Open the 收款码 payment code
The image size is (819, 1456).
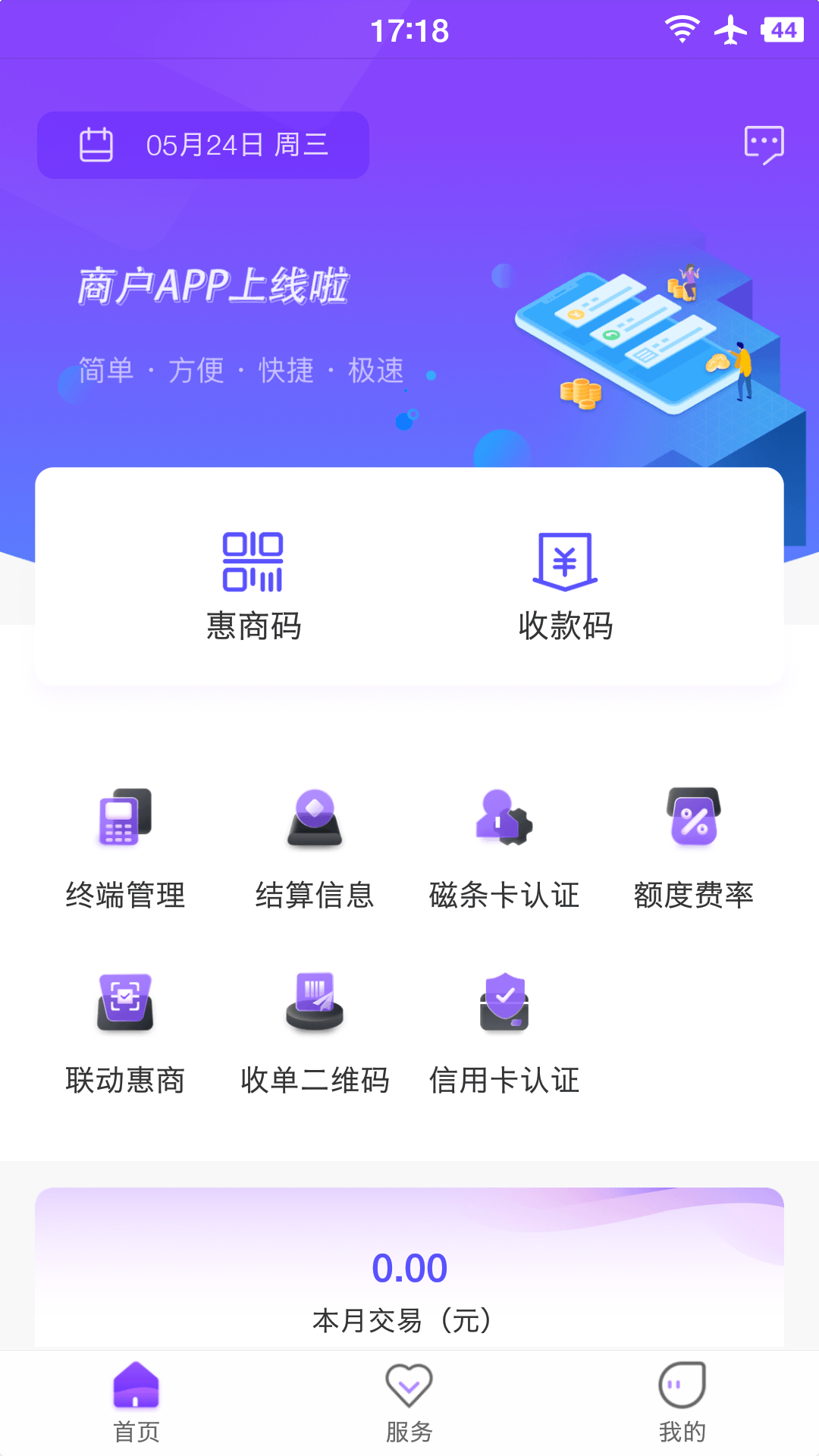click(563, 582)
